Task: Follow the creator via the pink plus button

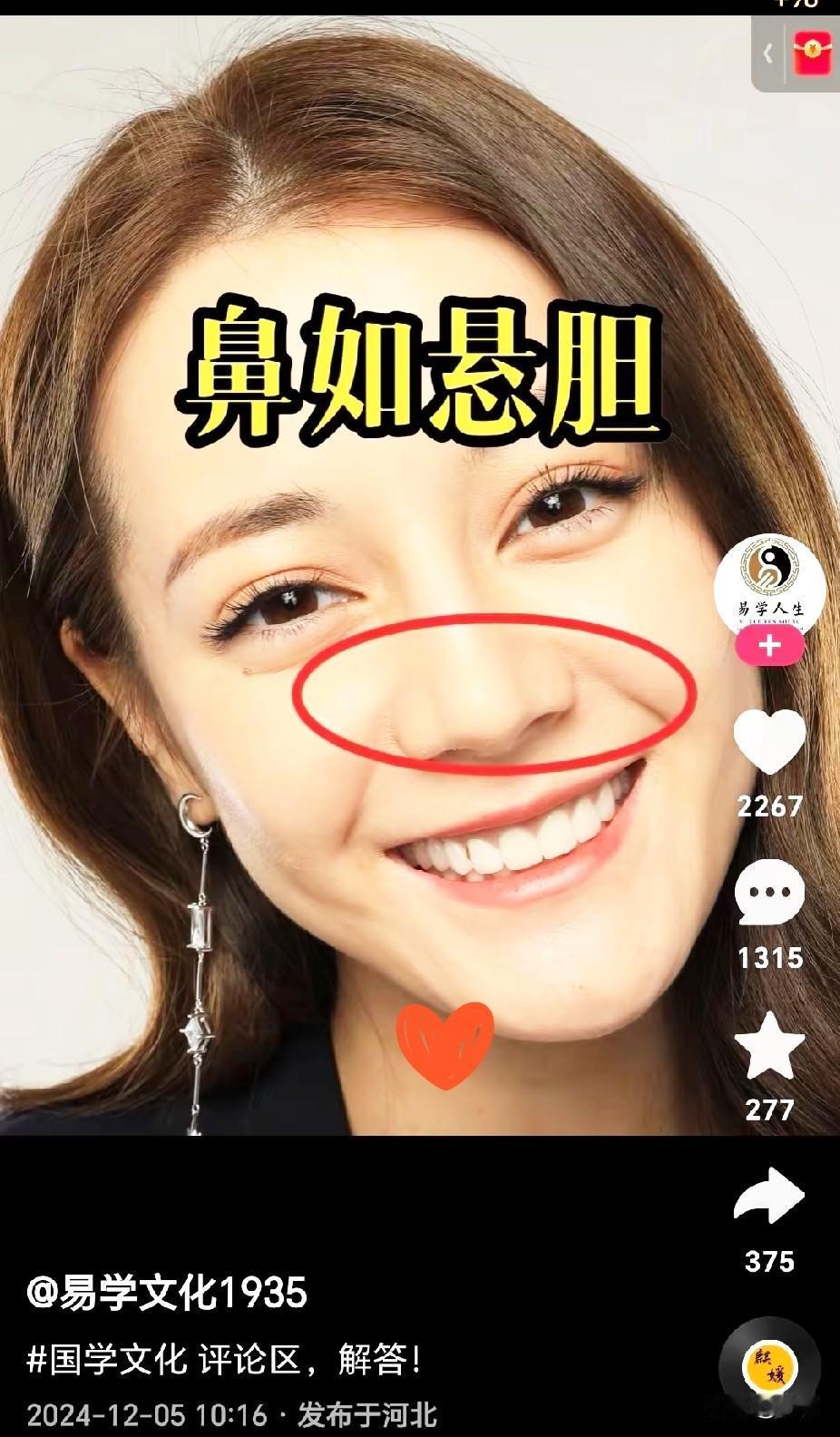Action: tap(769, 647)
